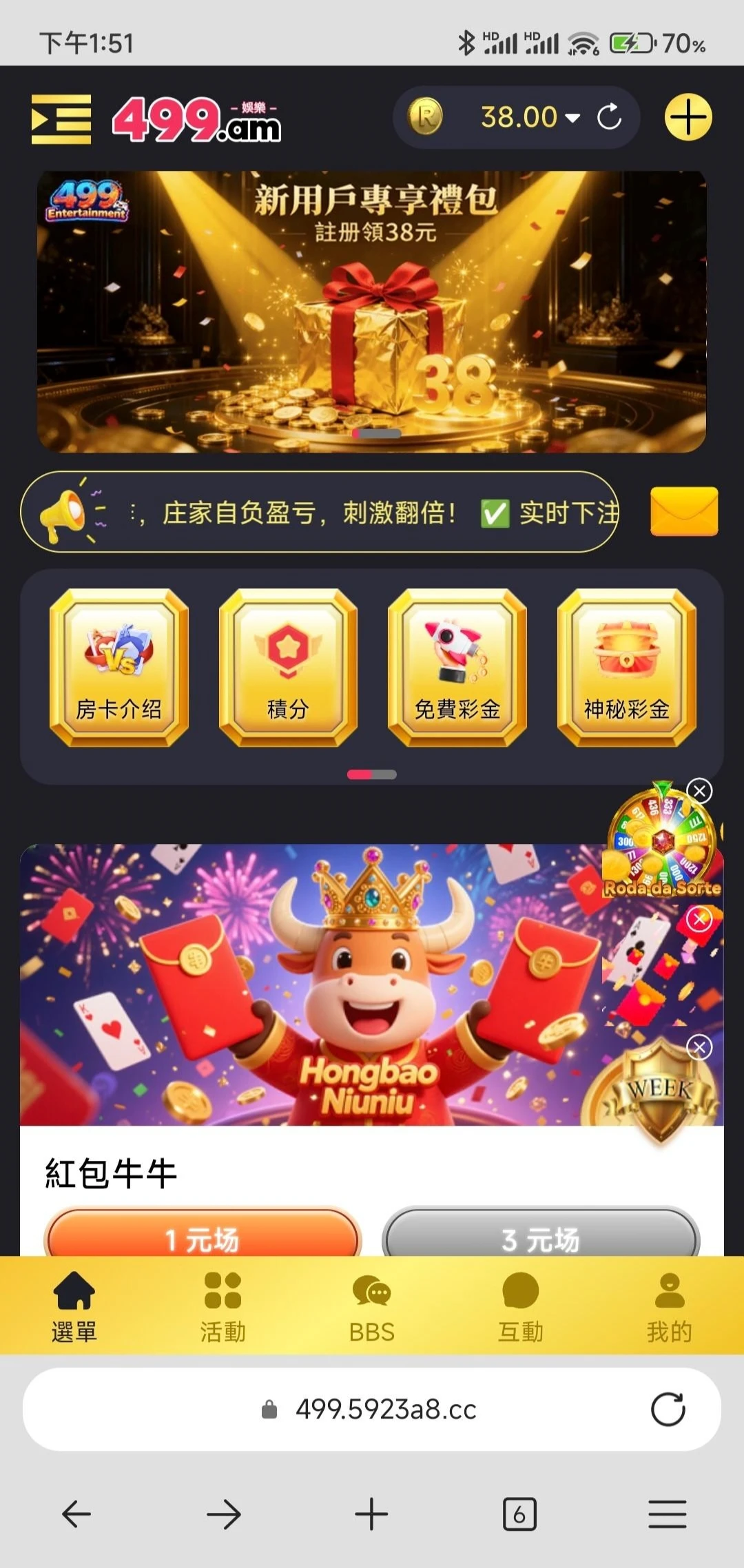Open the yellow envelope messages
Screen dimensions: 744x1568
point(683,511)
